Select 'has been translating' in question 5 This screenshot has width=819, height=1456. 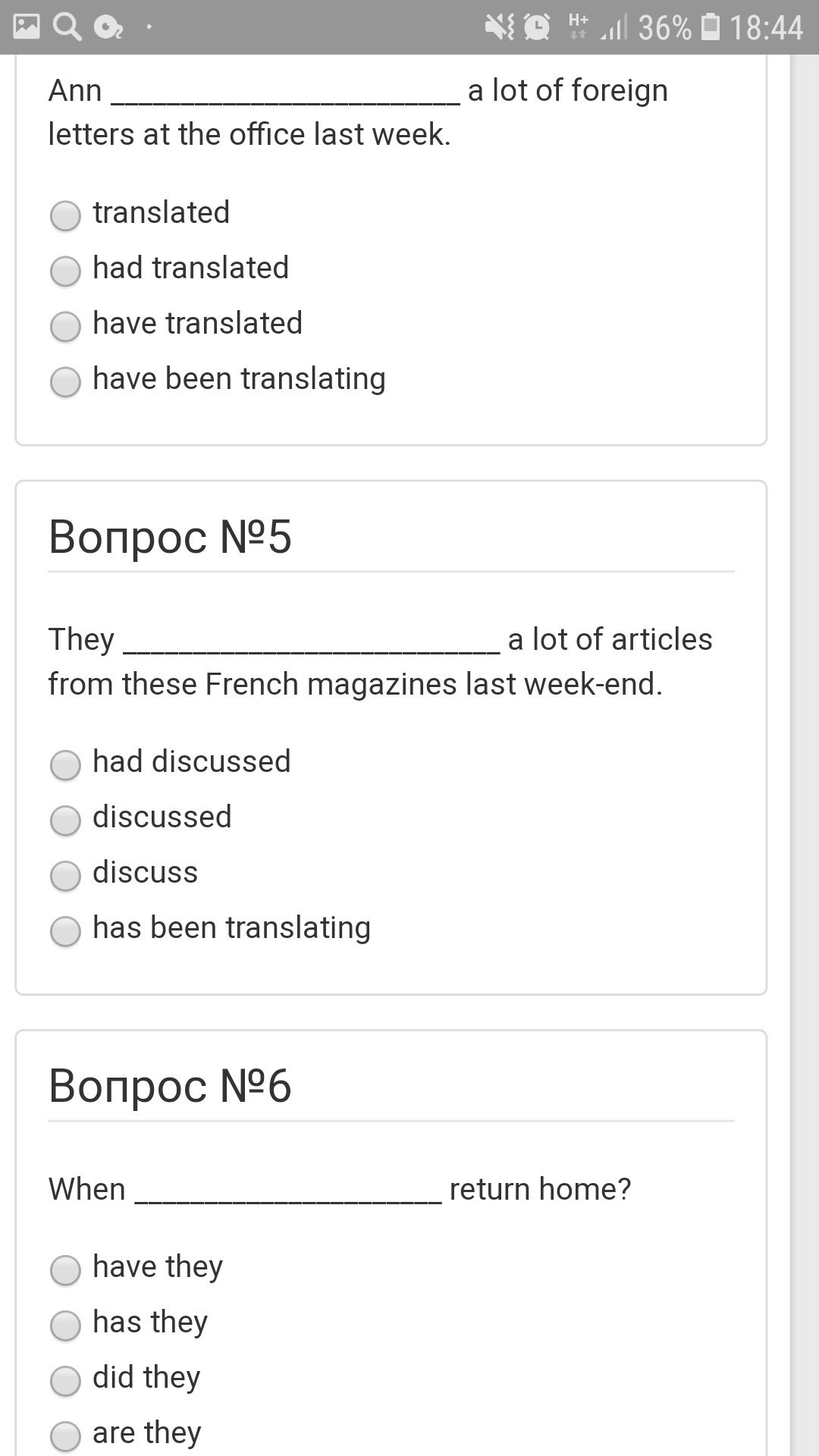(x=65, y=930)
